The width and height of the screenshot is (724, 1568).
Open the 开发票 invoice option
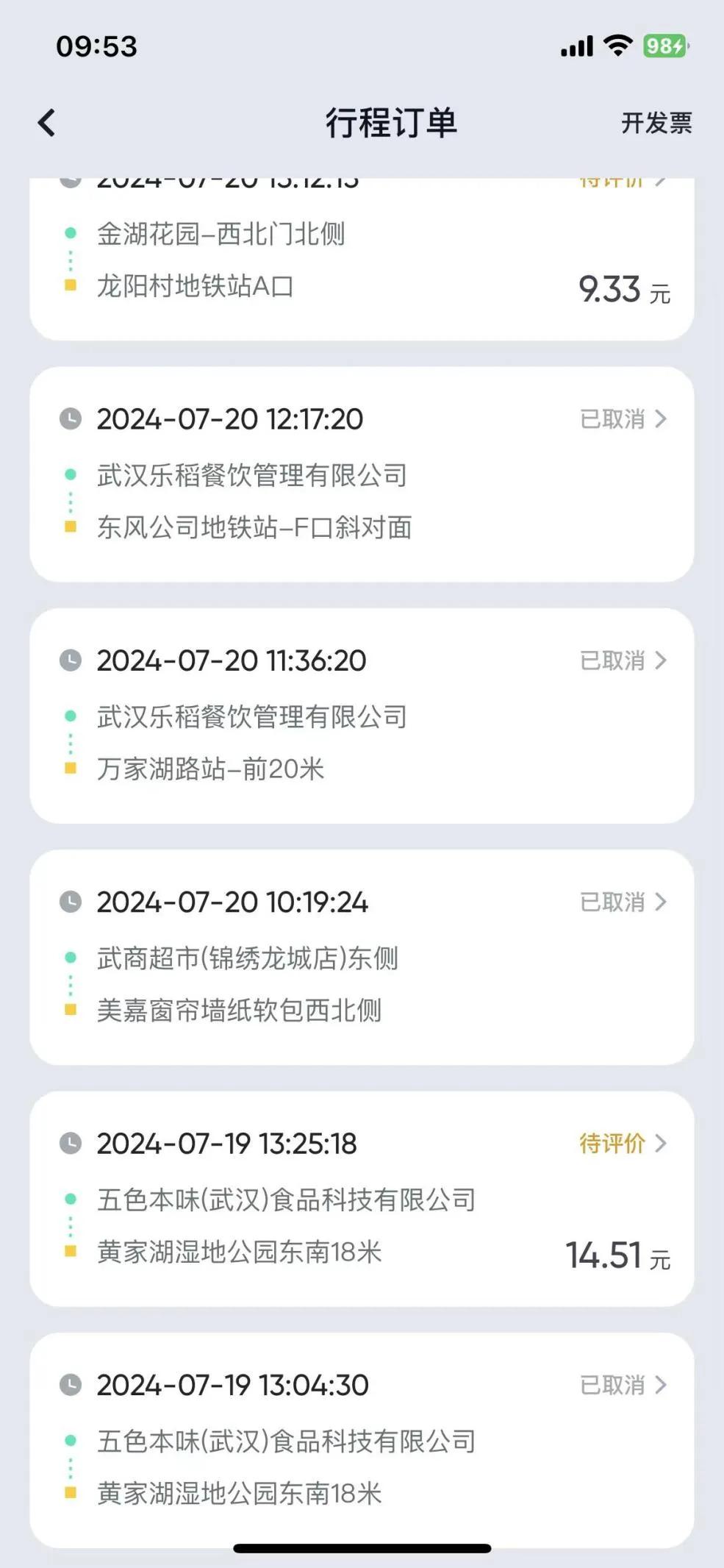coord(656,123)
